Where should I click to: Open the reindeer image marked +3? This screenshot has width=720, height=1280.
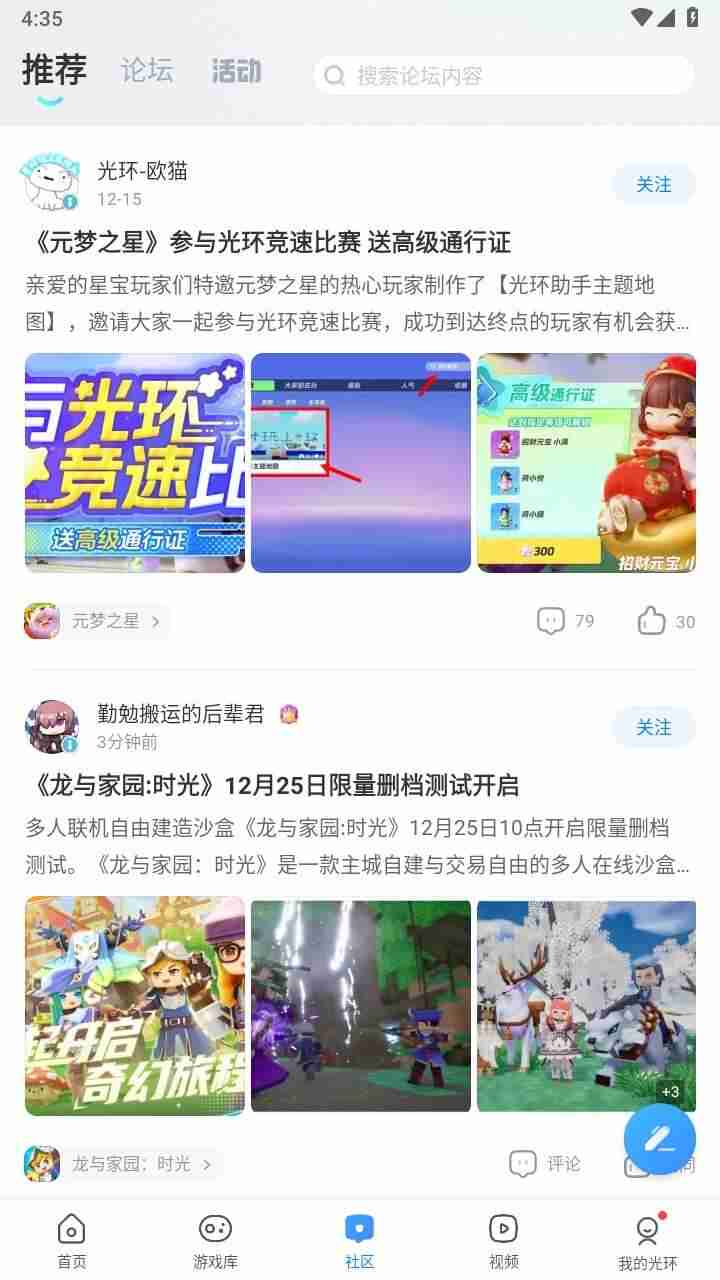coord(586,1006)
